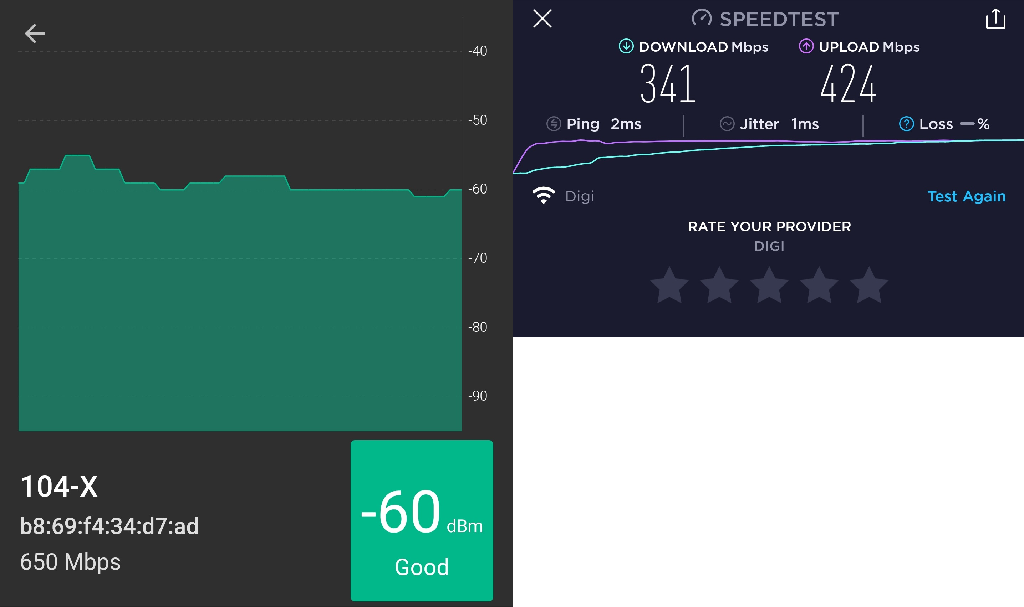Rate provider DIGI three stars
1024x607 pixels.
pos(769,286)
